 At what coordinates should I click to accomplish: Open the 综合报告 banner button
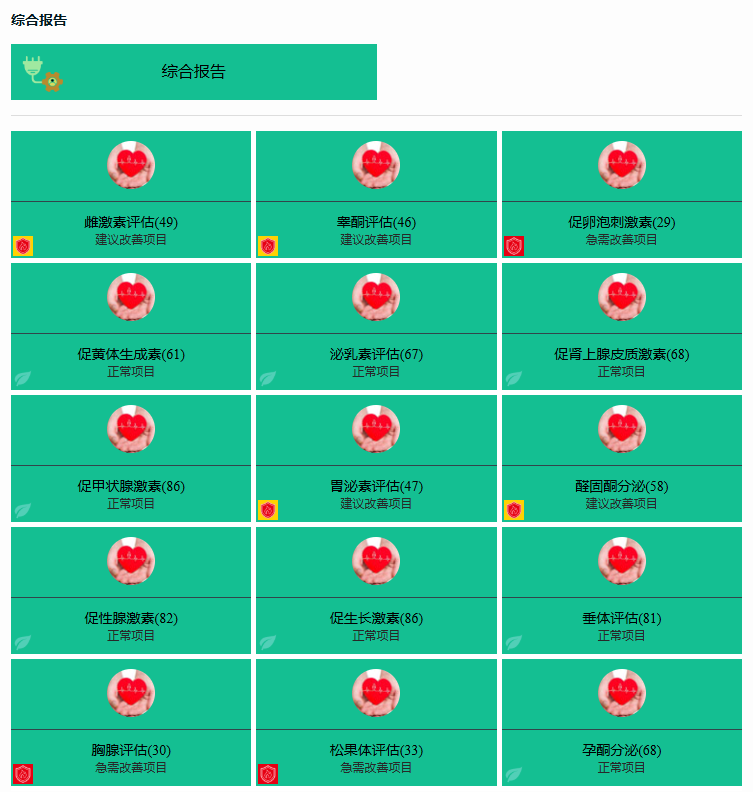click(193, 72)
